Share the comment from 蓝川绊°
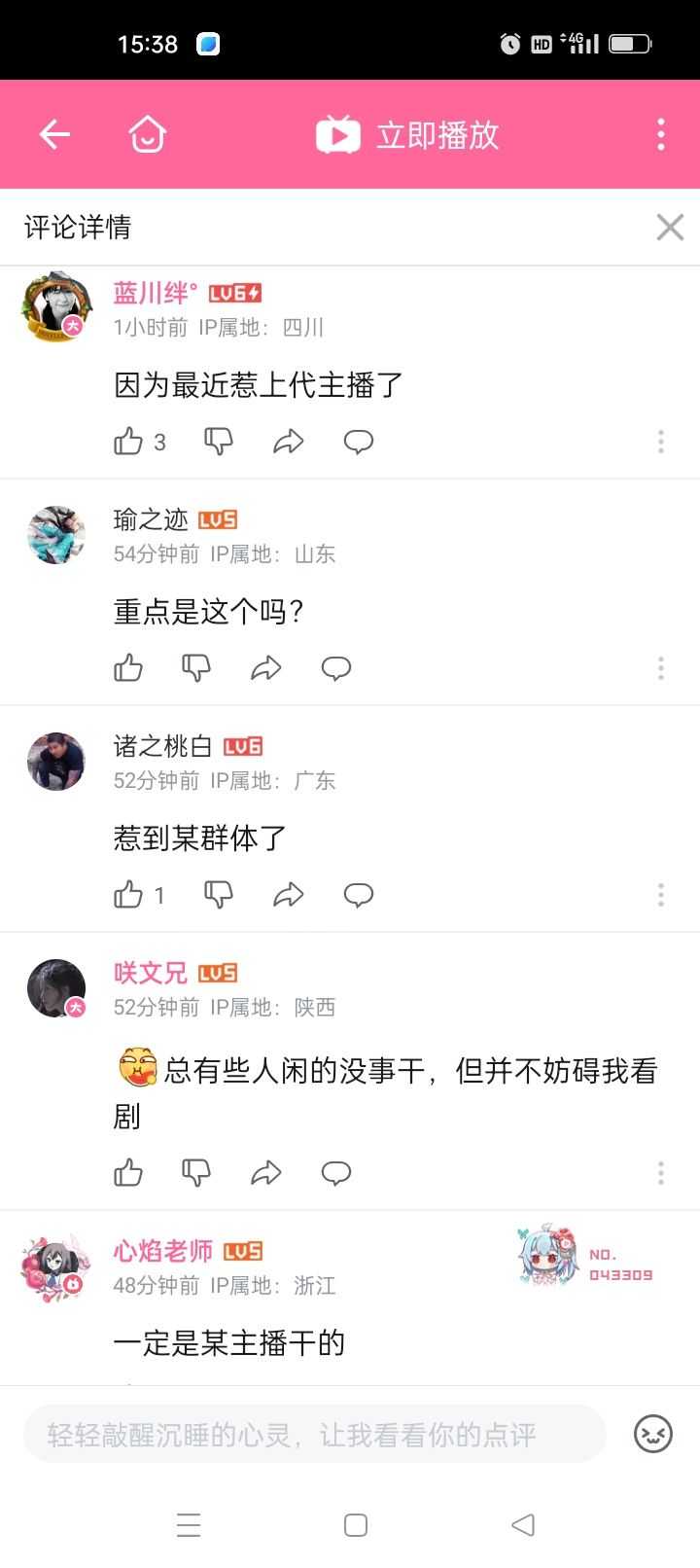 (289, 442)
